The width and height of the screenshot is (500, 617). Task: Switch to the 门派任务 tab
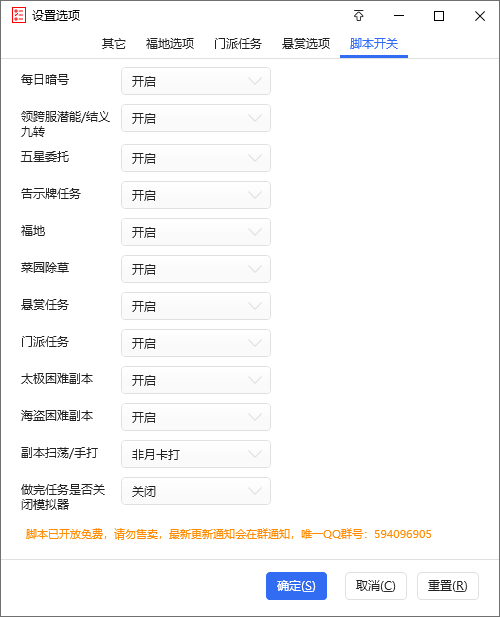[238, 44]
